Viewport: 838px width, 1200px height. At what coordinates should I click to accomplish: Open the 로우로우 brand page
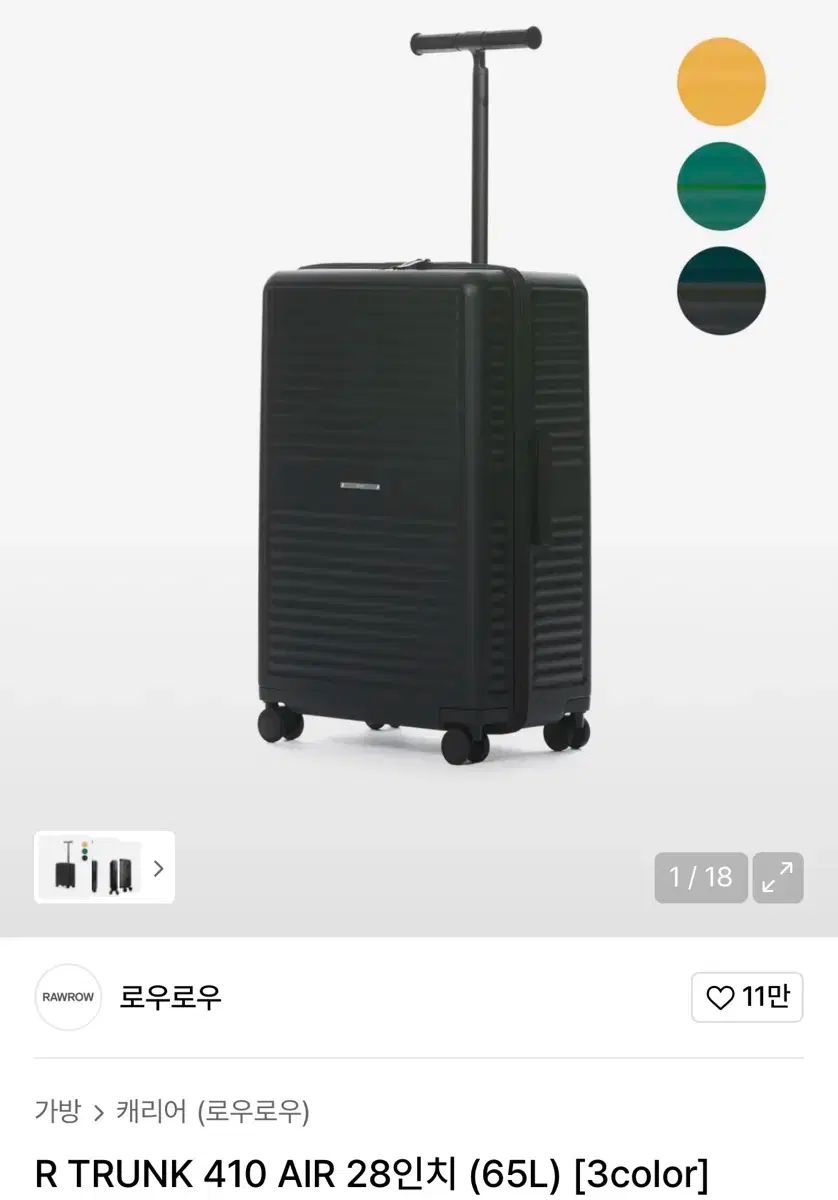(170, 997)
